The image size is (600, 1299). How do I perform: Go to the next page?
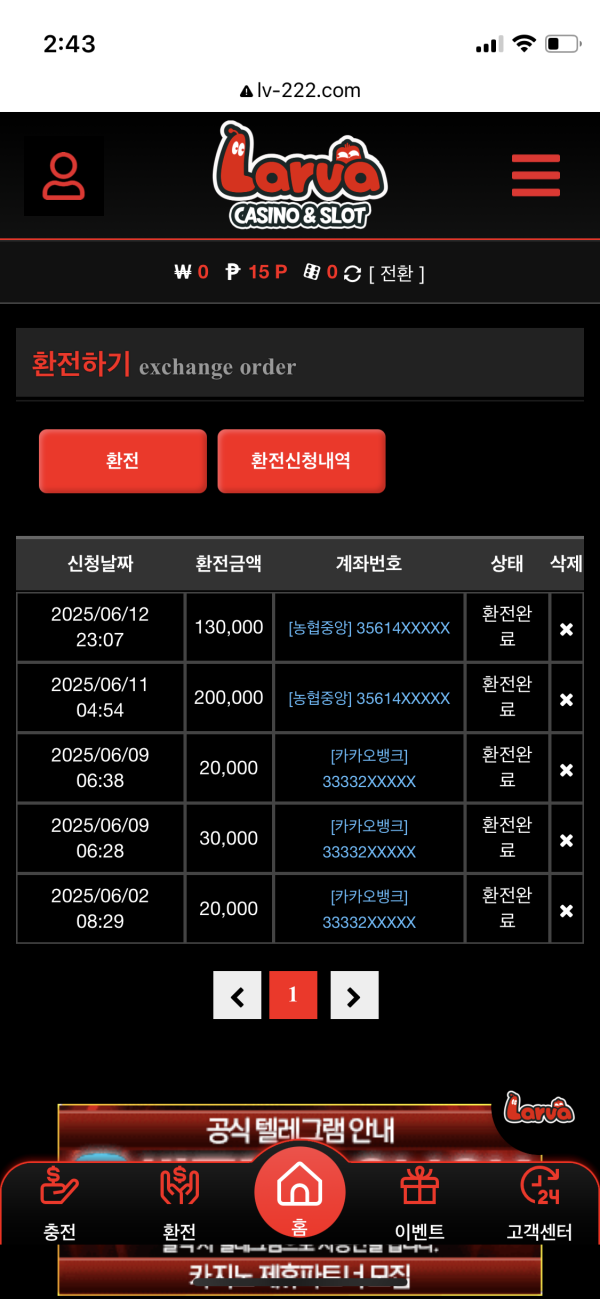click(354, 995)
